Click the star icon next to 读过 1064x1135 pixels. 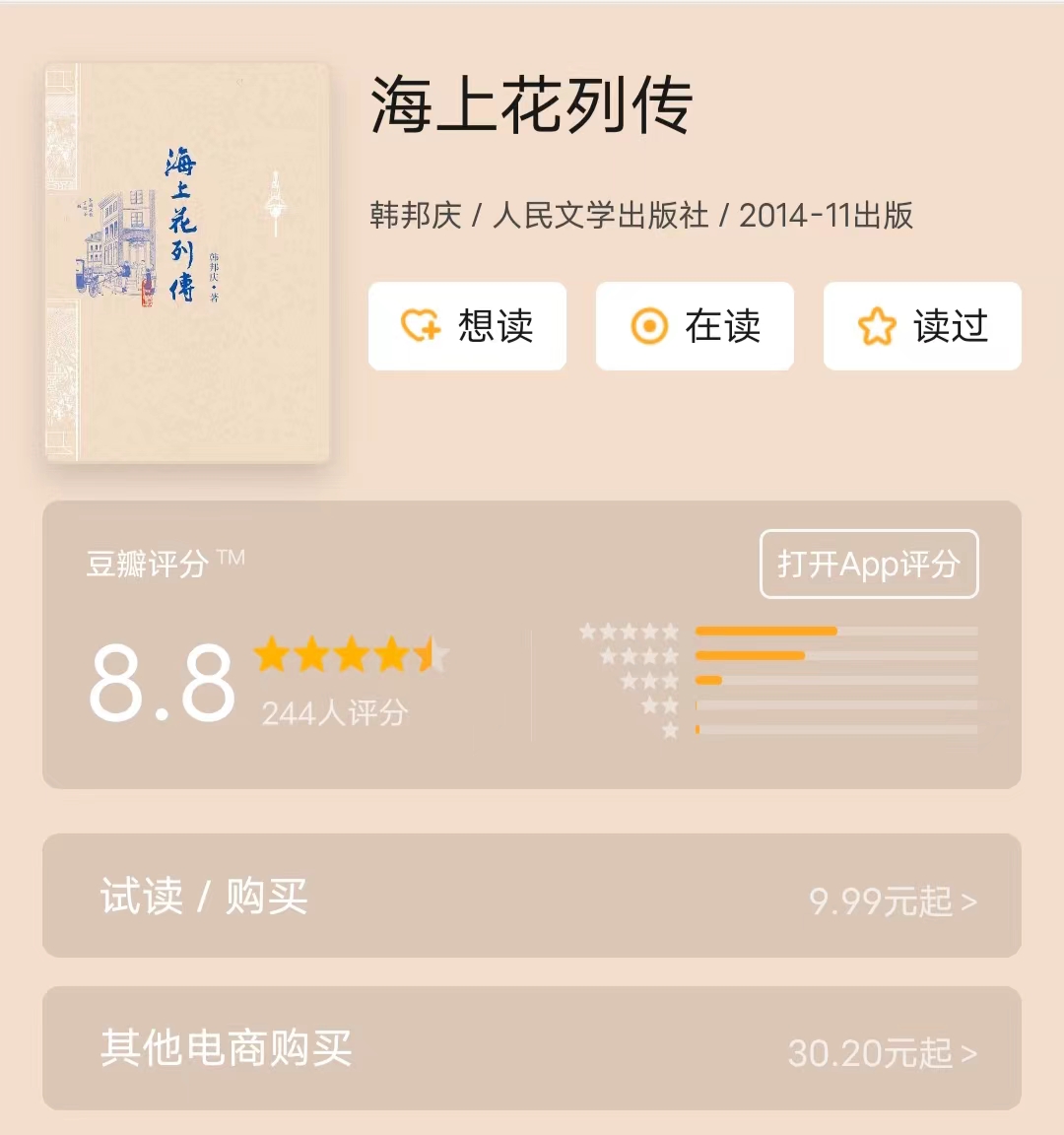875,325
